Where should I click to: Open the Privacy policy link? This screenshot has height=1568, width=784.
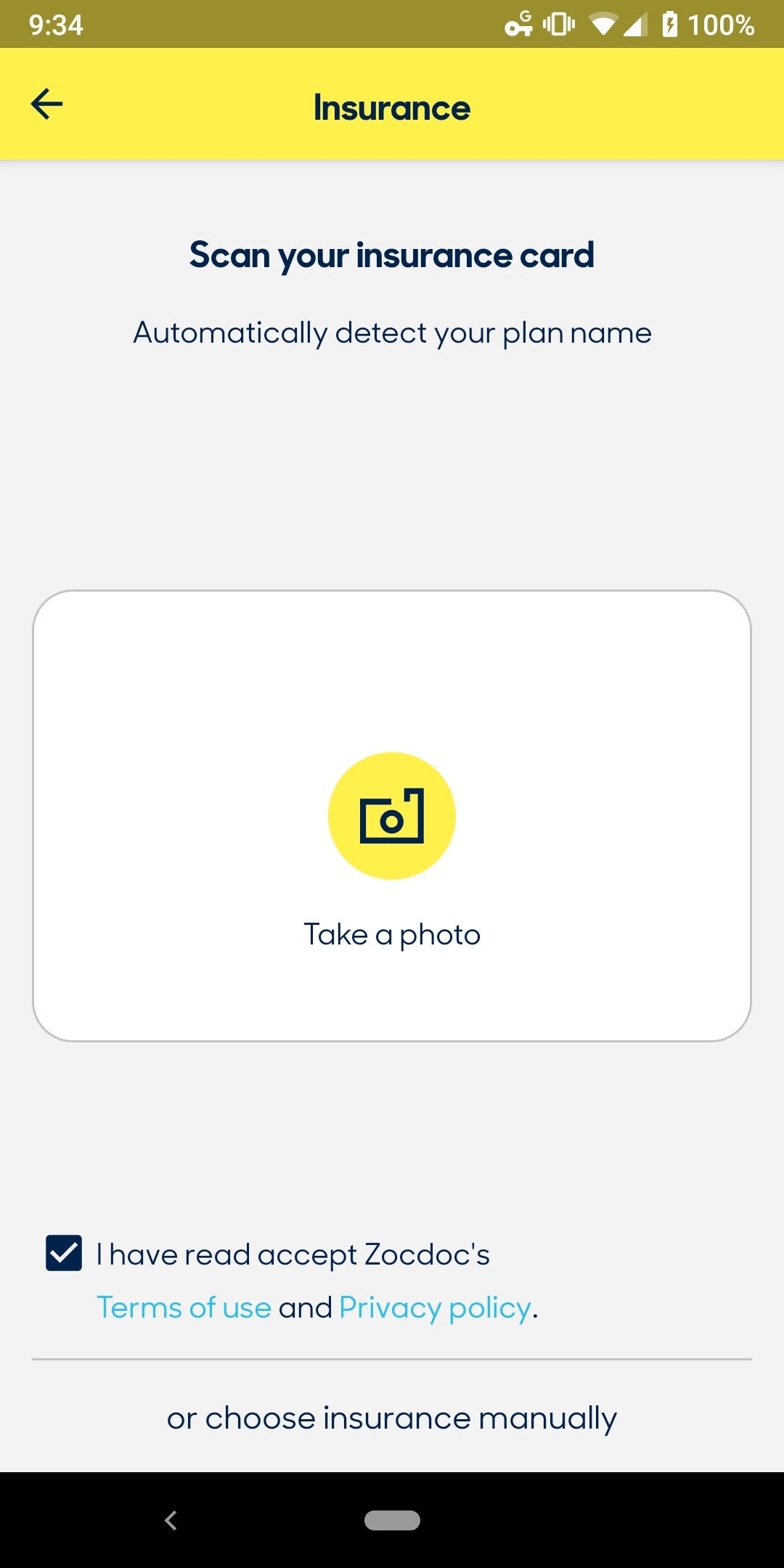point(436,1307)
